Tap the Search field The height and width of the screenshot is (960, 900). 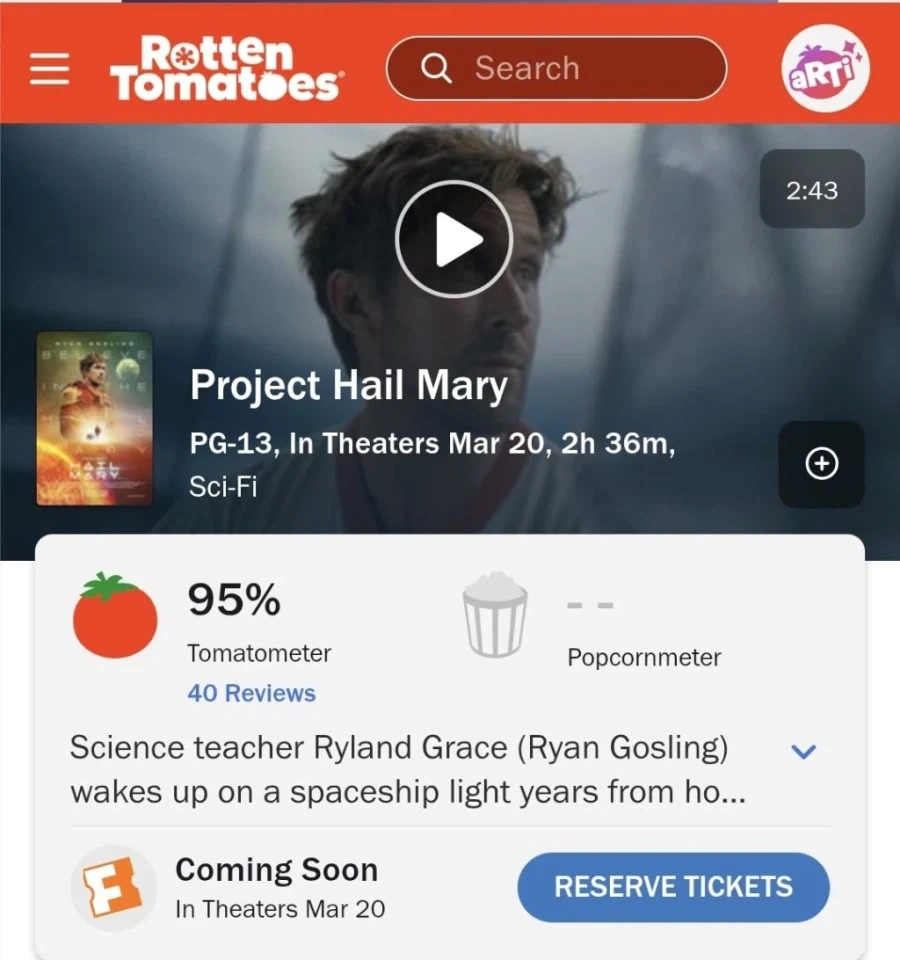(556, 68)
